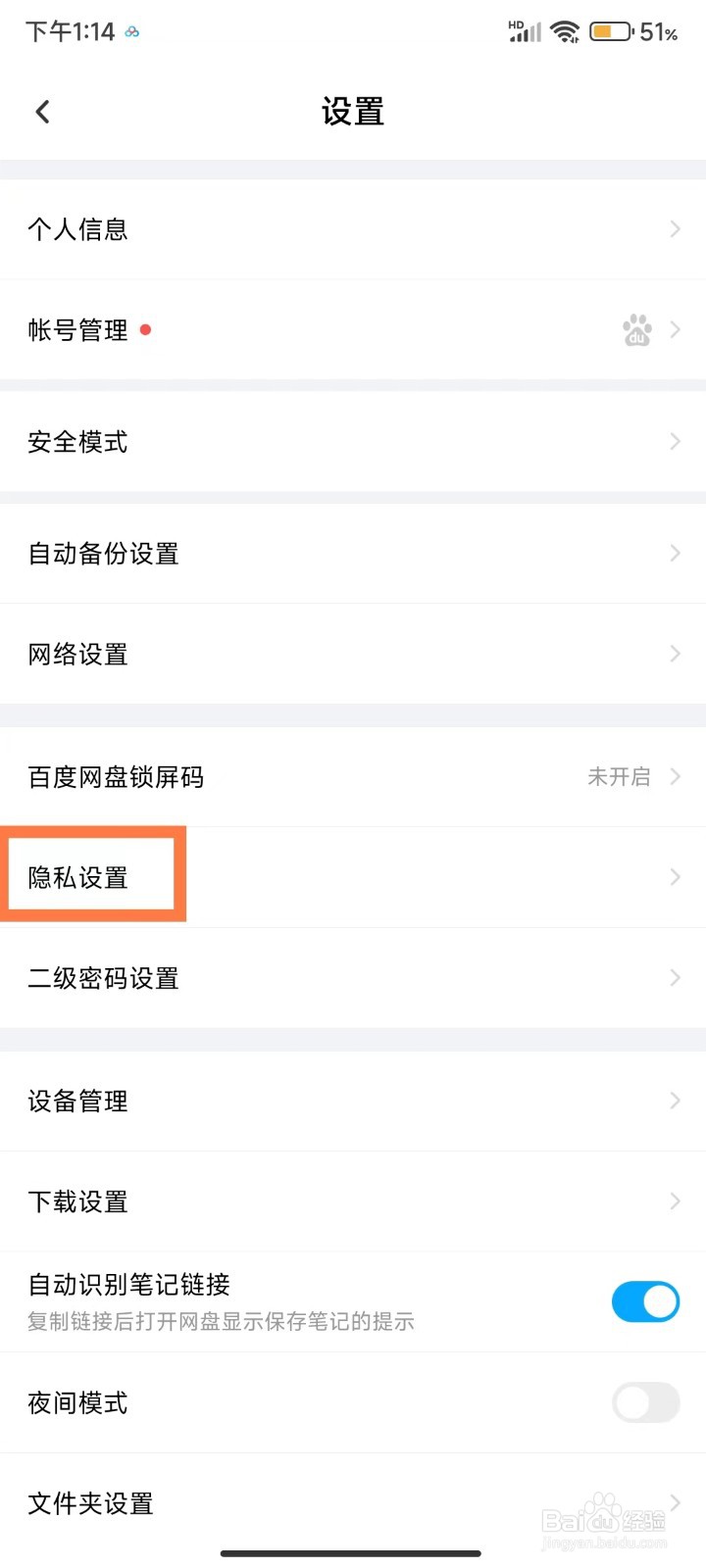Open the 个人信息 settings entry
This screenshot has width=706, height=1568.
353,228
